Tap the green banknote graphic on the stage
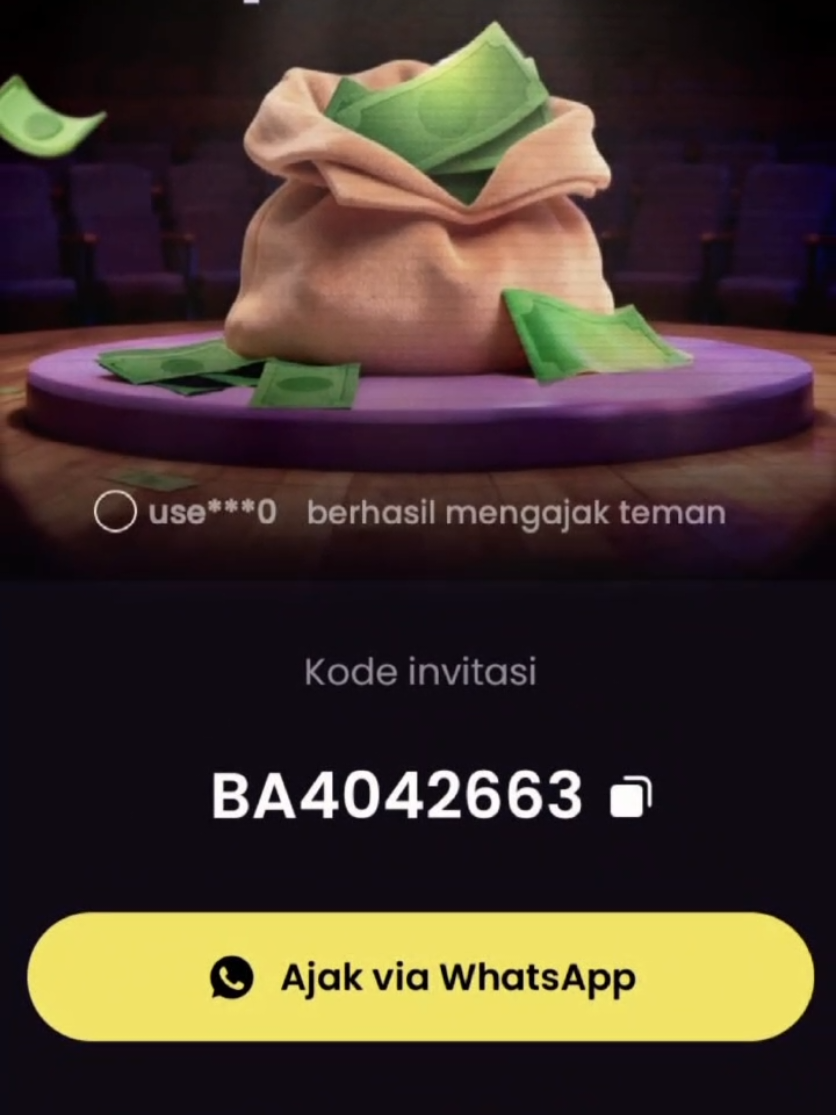 [x=580, y=330]
